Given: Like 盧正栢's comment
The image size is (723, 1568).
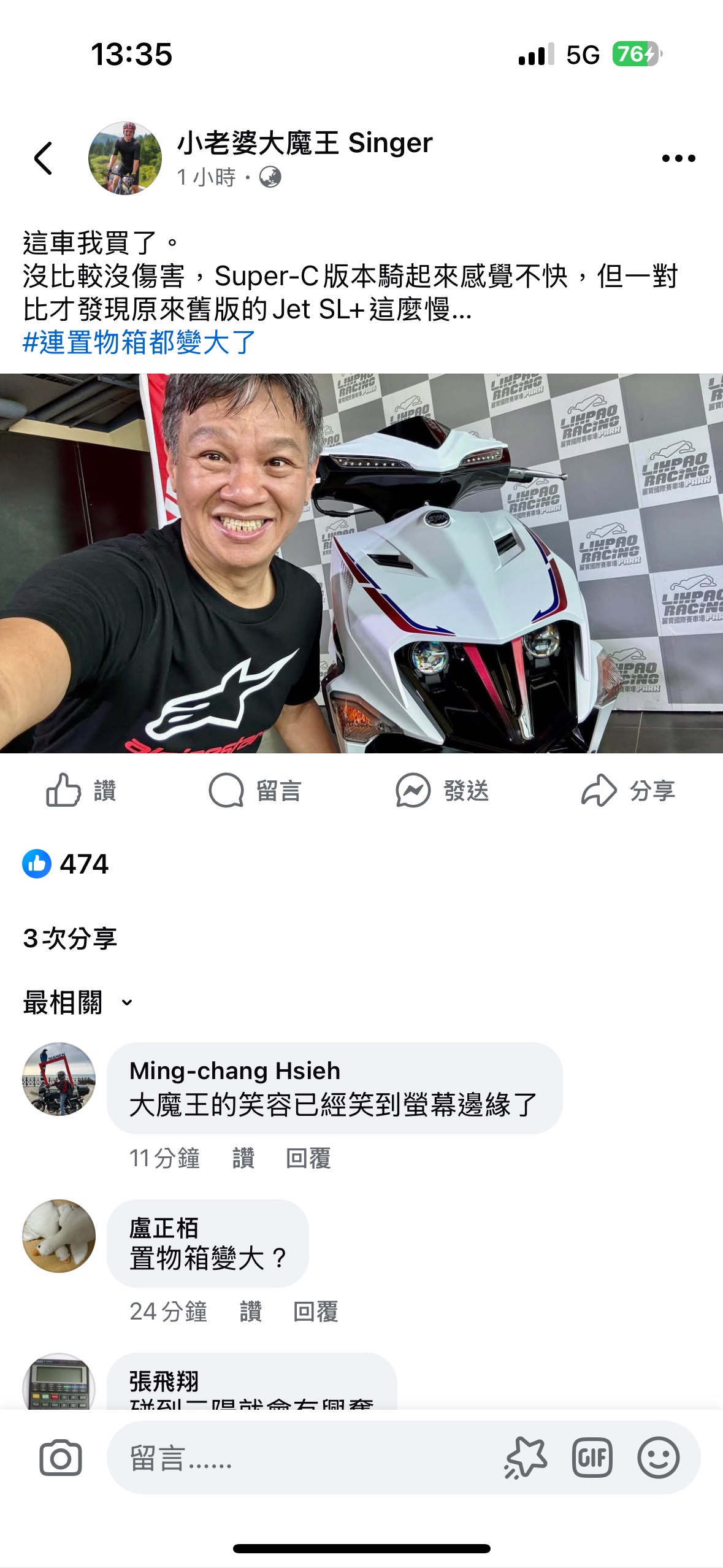Looking at the screenshot, I should click(251, 1312).
